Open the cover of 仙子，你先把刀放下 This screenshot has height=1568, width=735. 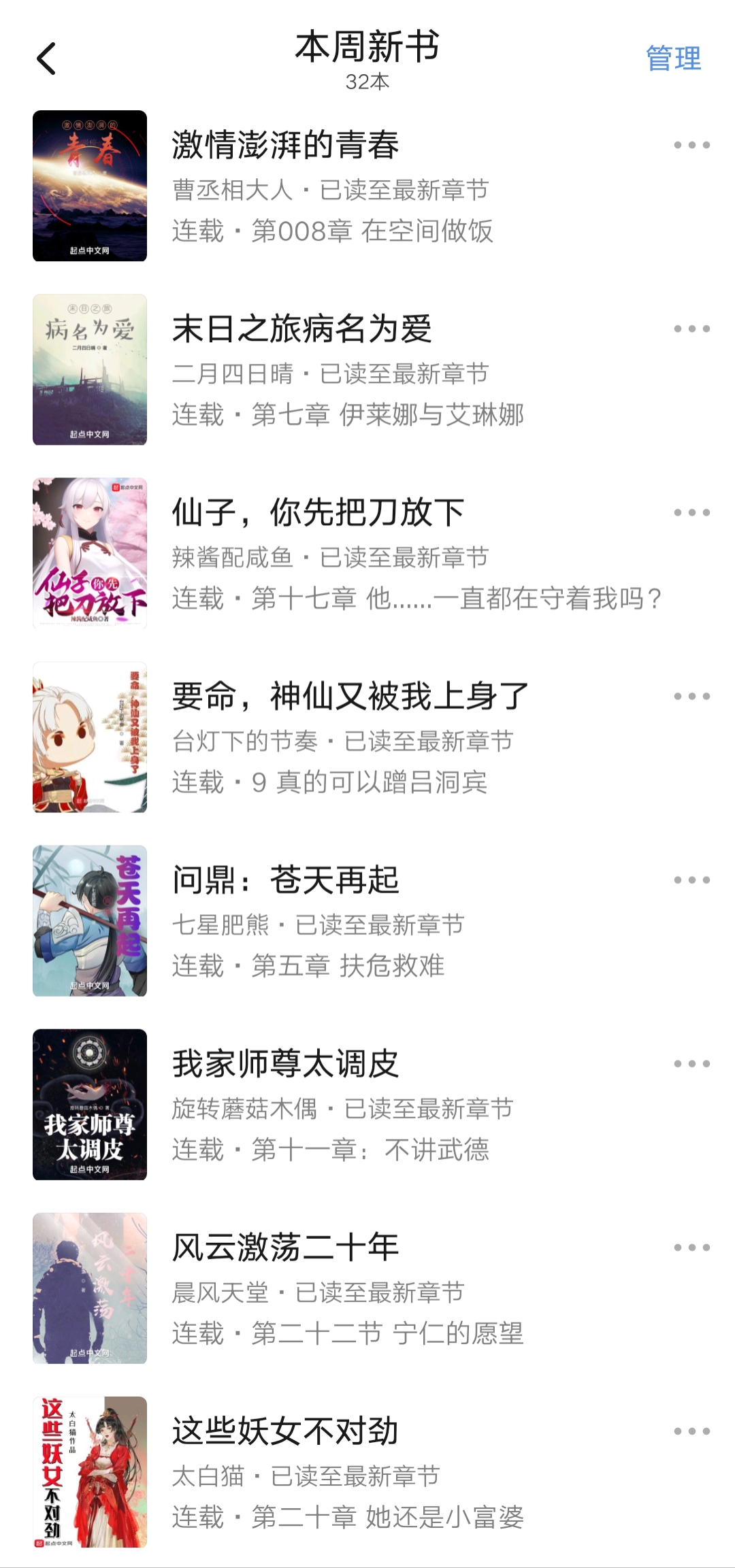click(x=89, y=554)
